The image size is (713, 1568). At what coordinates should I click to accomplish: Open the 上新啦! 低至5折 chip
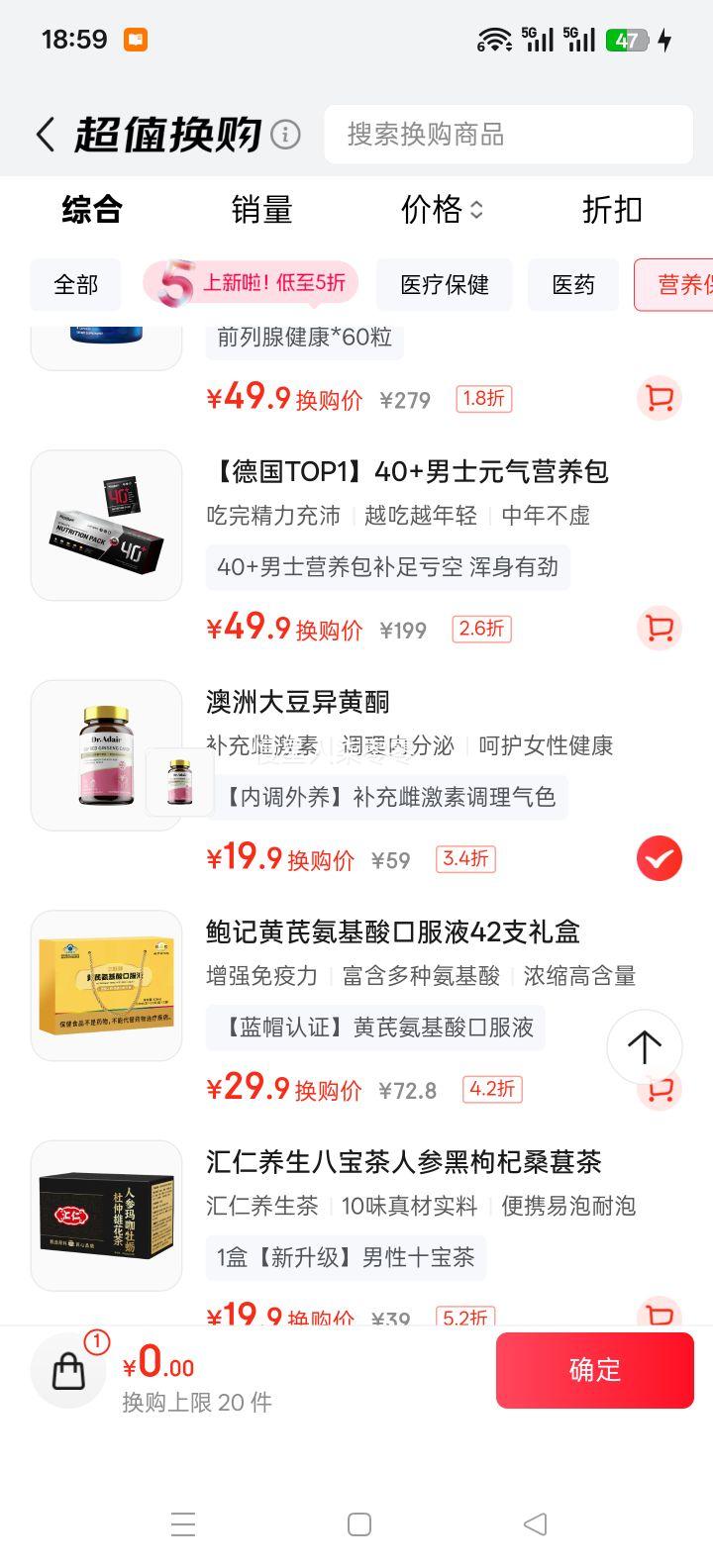251,285
